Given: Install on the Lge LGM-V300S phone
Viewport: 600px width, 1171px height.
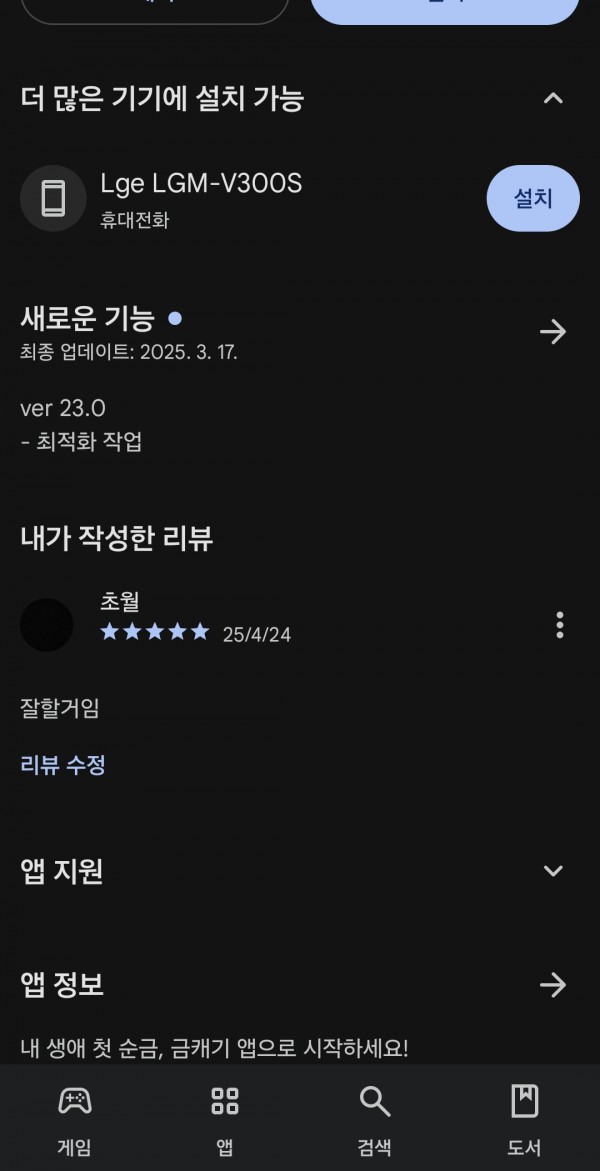Looking at the screenshot, I should 533,199.
